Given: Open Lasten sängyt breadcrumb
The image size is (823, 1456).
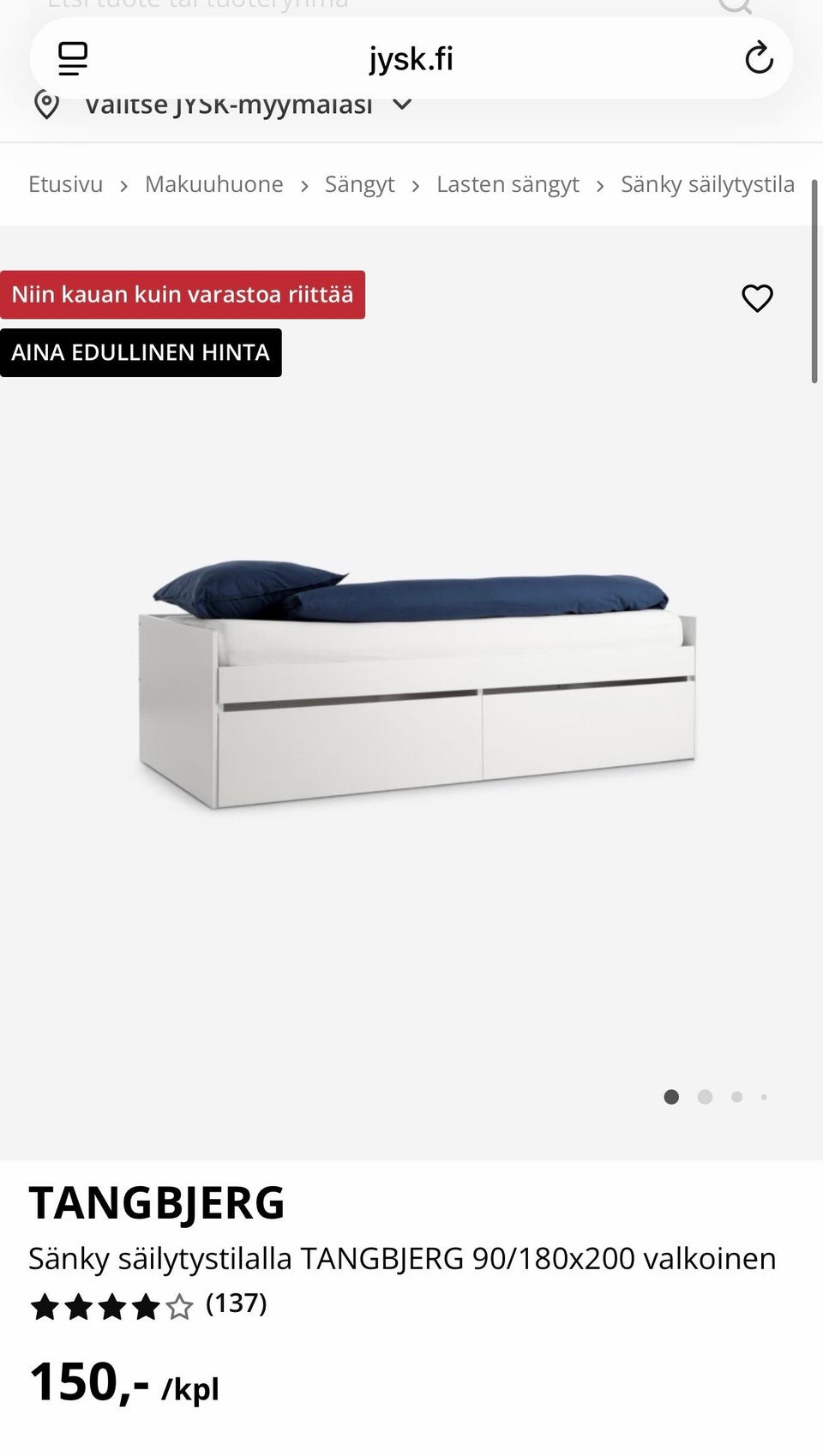Looking at the screenshot, I should pos(508,184).
